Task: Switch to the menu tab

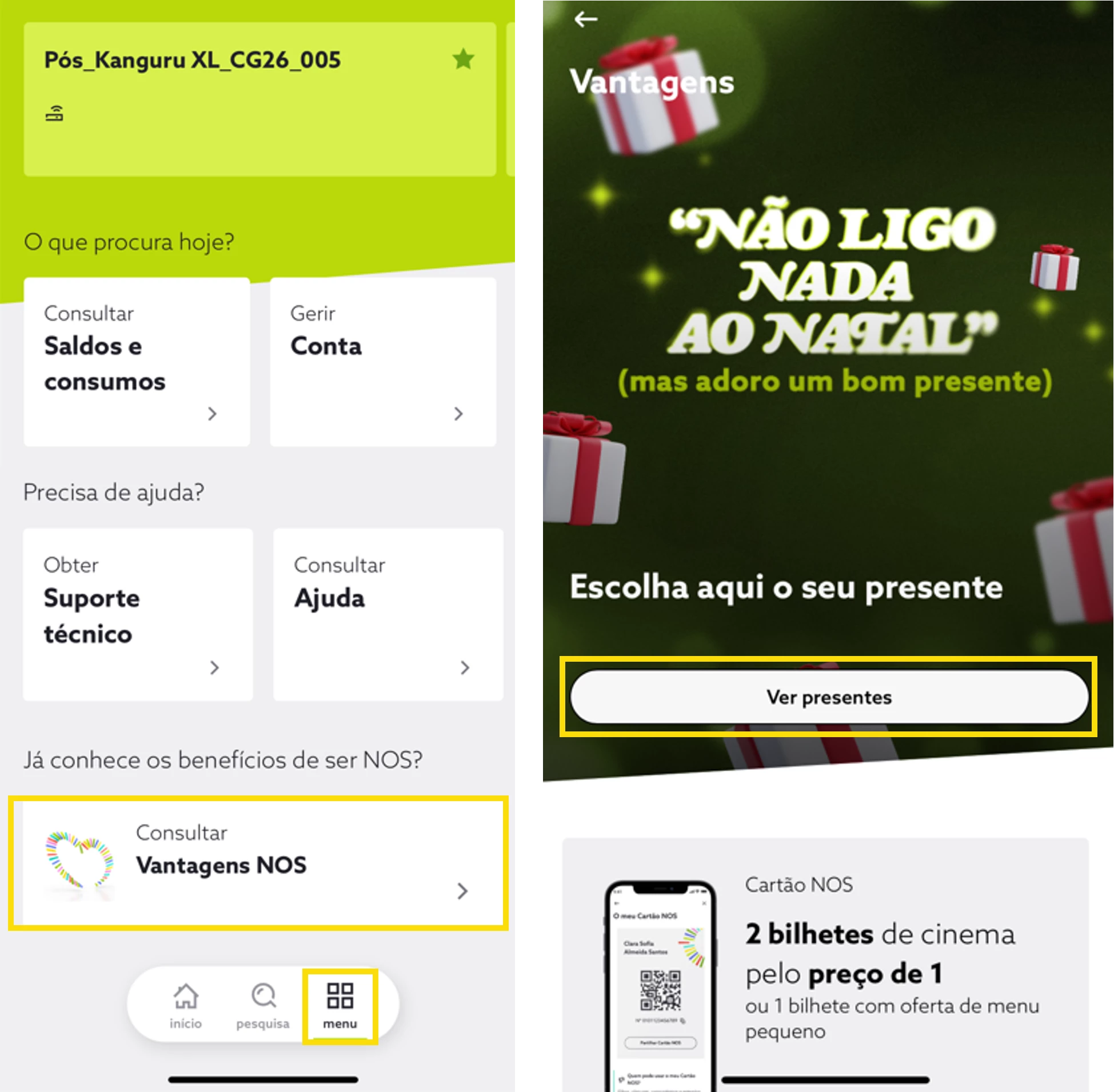Action: (x=340, y=1005)
